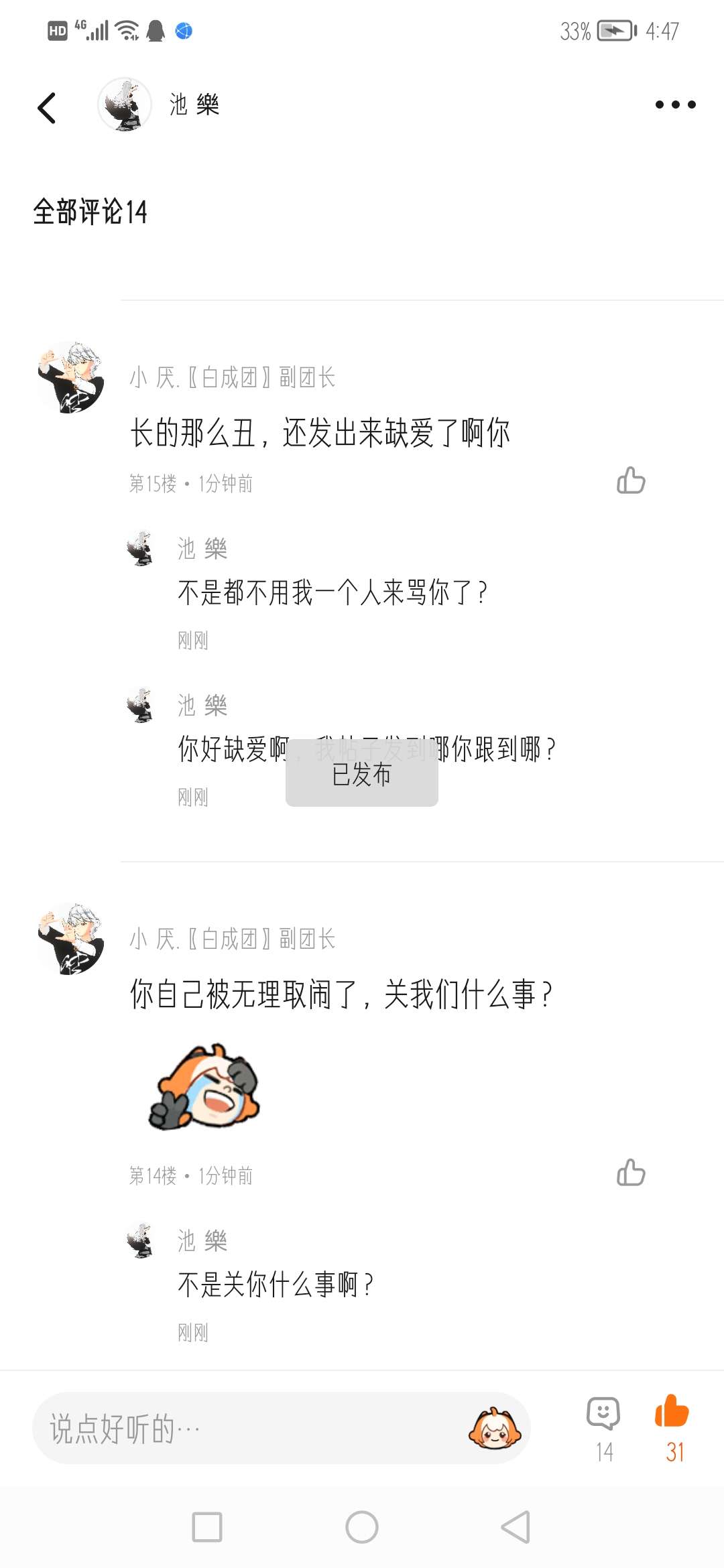Tap the 说点好听的 comment input field
724x1568 pixels.
(x=248, y=1429)
